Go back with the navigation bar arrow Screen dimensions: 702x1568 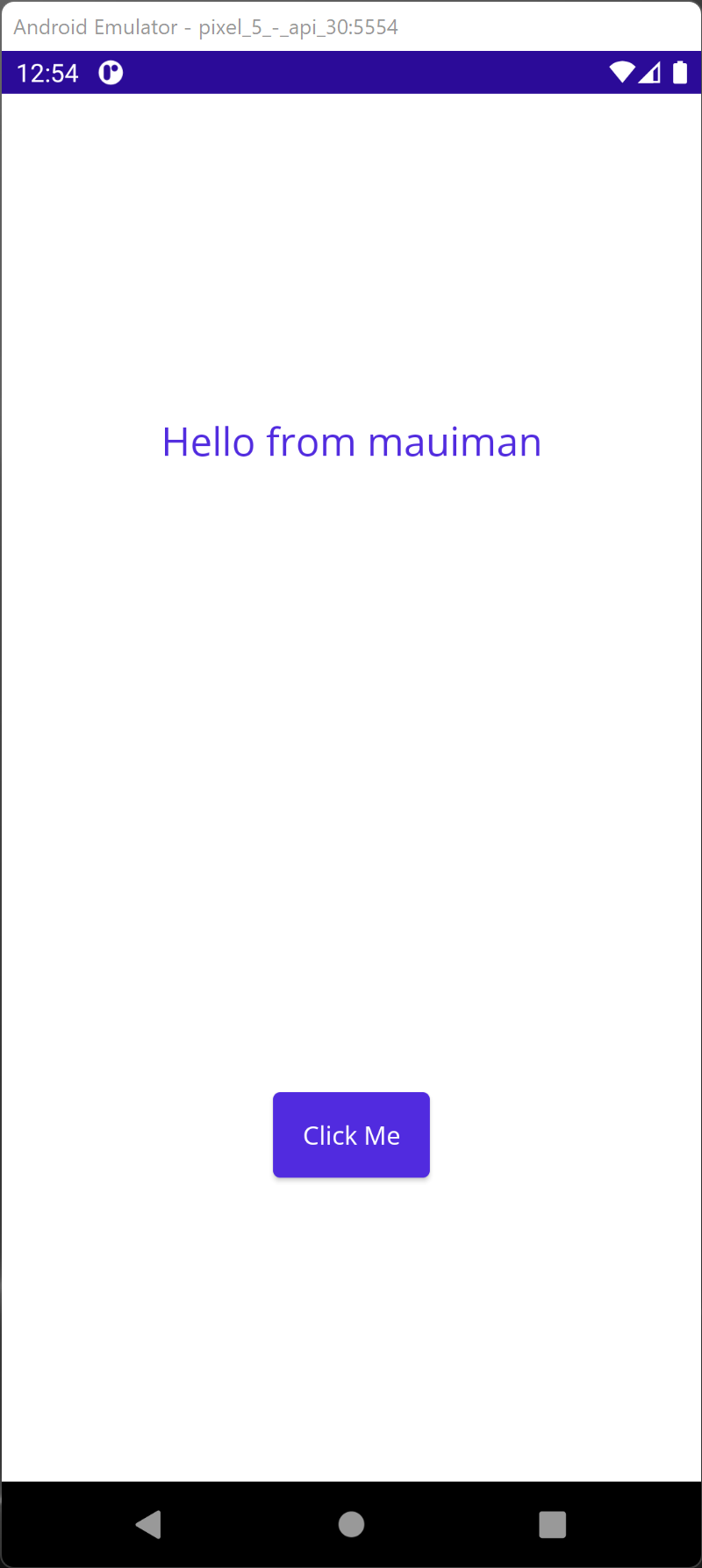pos(149,1524)
